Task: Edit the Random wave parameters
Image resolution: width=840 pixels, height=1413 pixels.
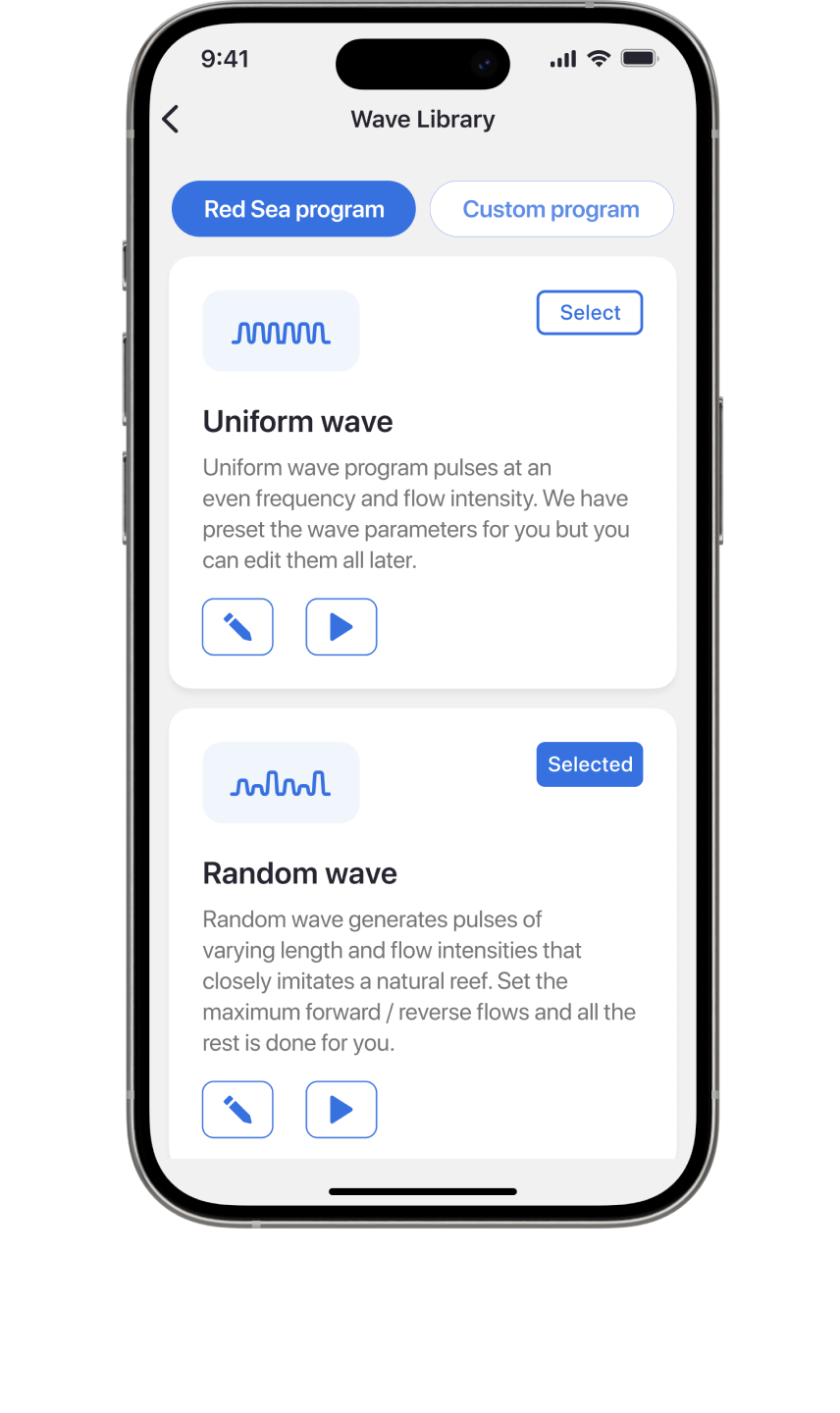Action: coord(237,1110)
